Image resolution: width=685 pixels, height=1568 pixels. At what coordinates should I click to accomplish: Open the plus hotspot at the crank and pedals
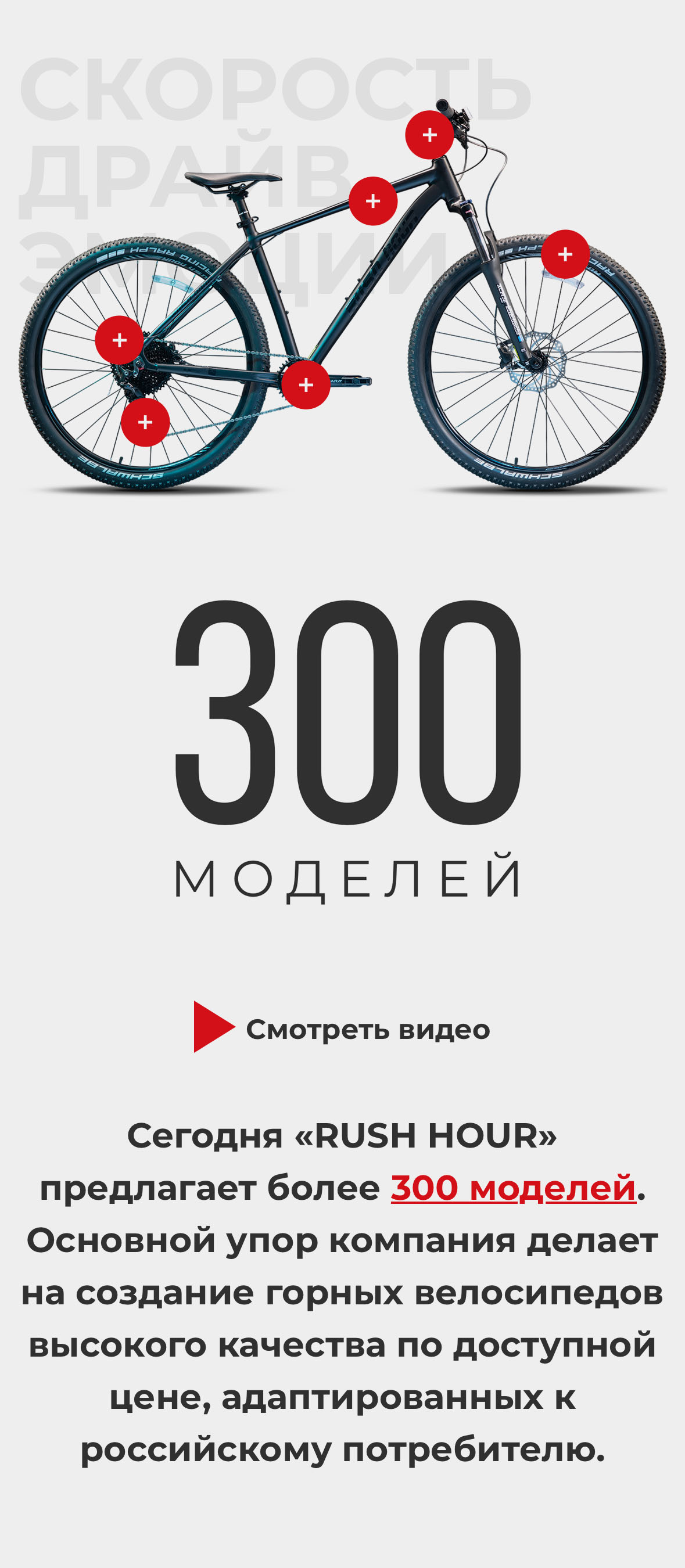tap(306, 384)
